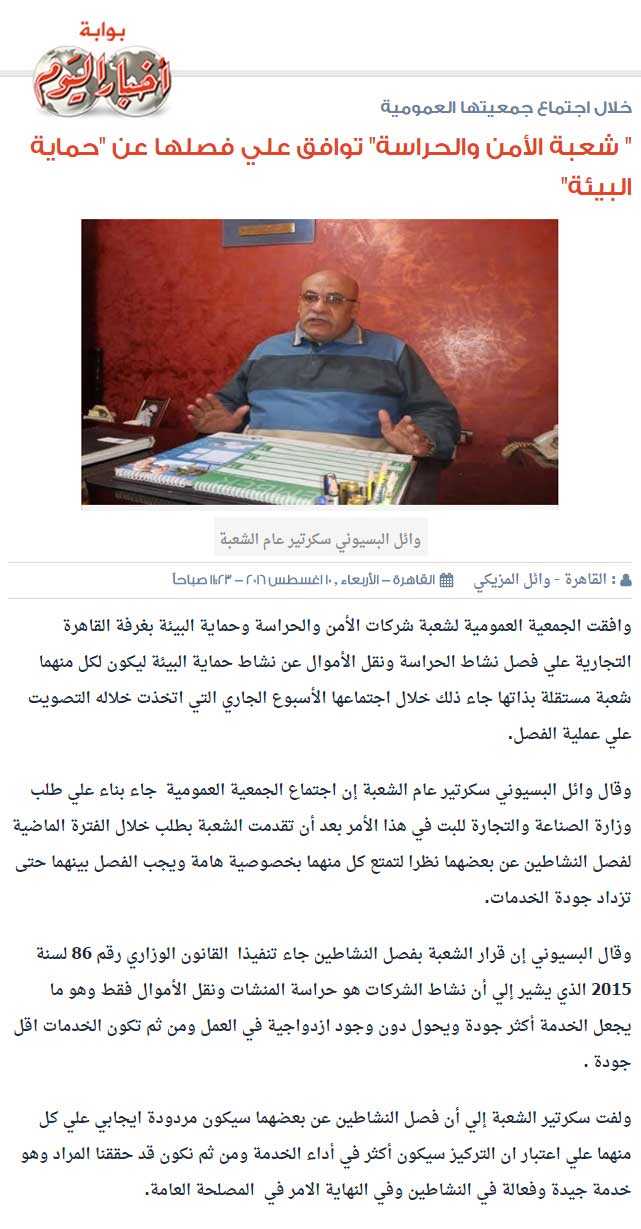Open the Akhbar El Yom portal homepage logo
The height and width of the screenshot is (1229, 641).
[101, 72]
